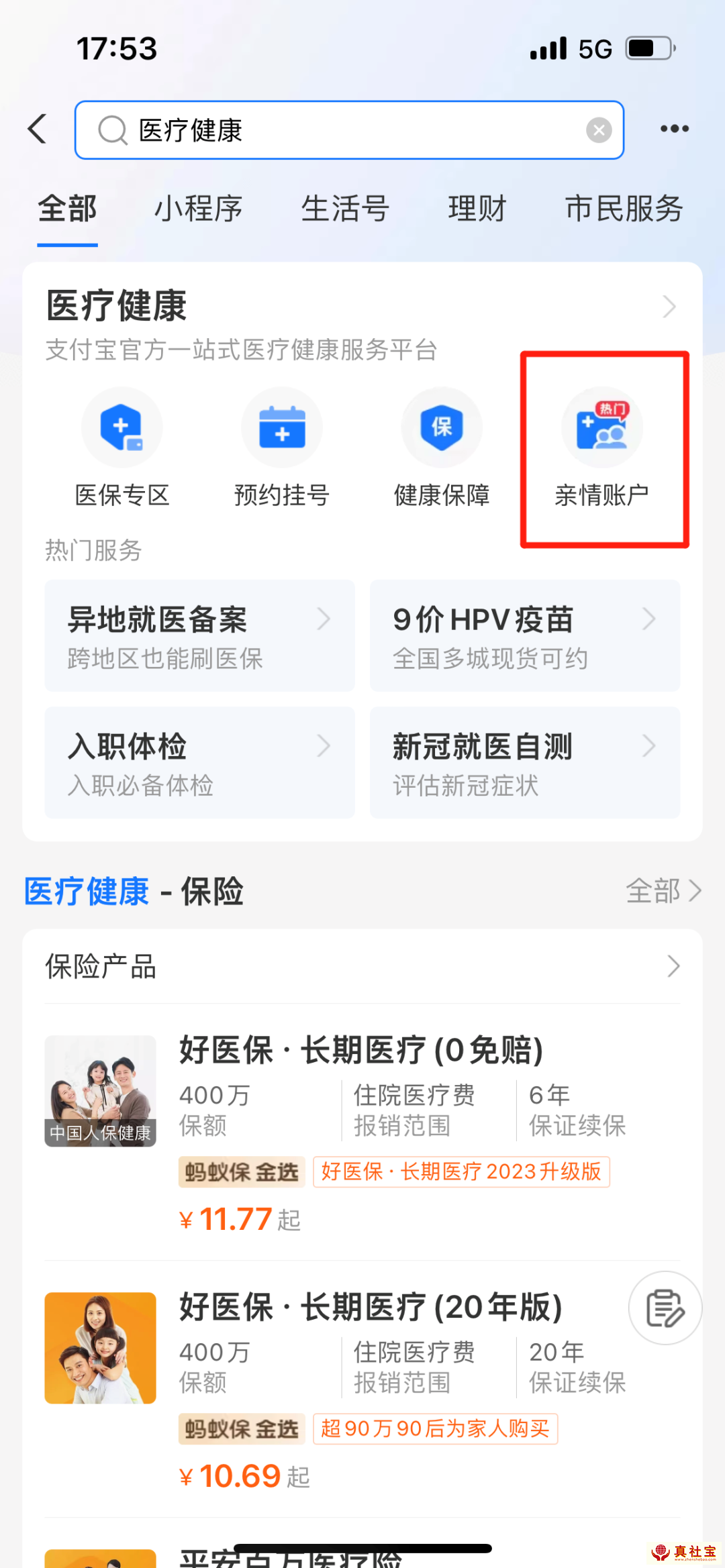Tap the 医疗健康 search box
Viewport: 725px width, 1568px height.
coord(336,130)
